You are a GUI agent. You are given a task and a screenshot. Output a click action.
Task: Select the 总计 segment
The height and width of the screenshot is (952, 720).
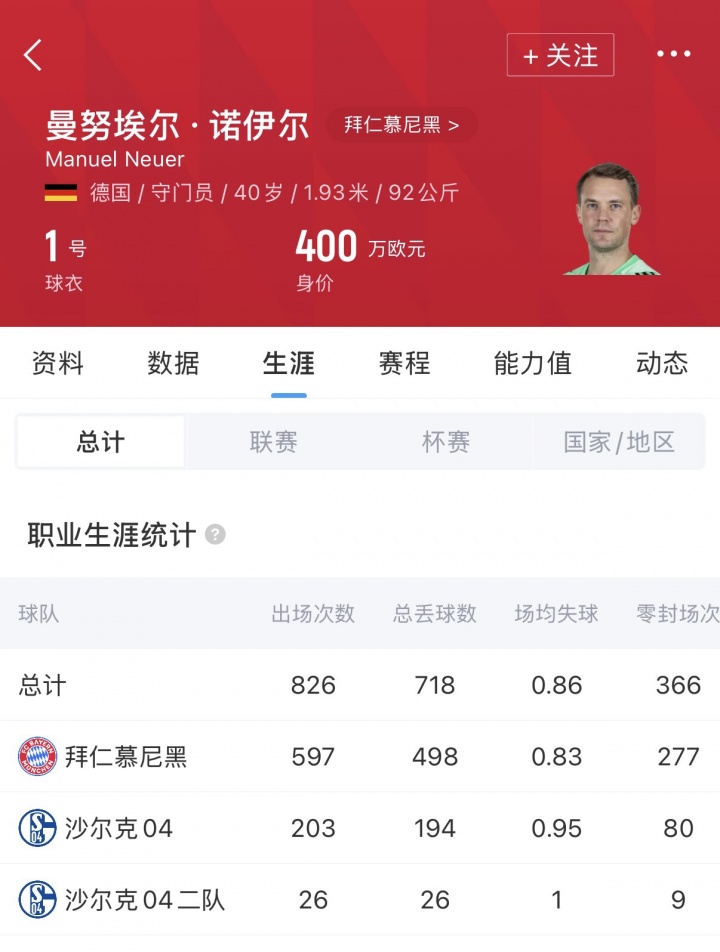(x=101, y=441)
